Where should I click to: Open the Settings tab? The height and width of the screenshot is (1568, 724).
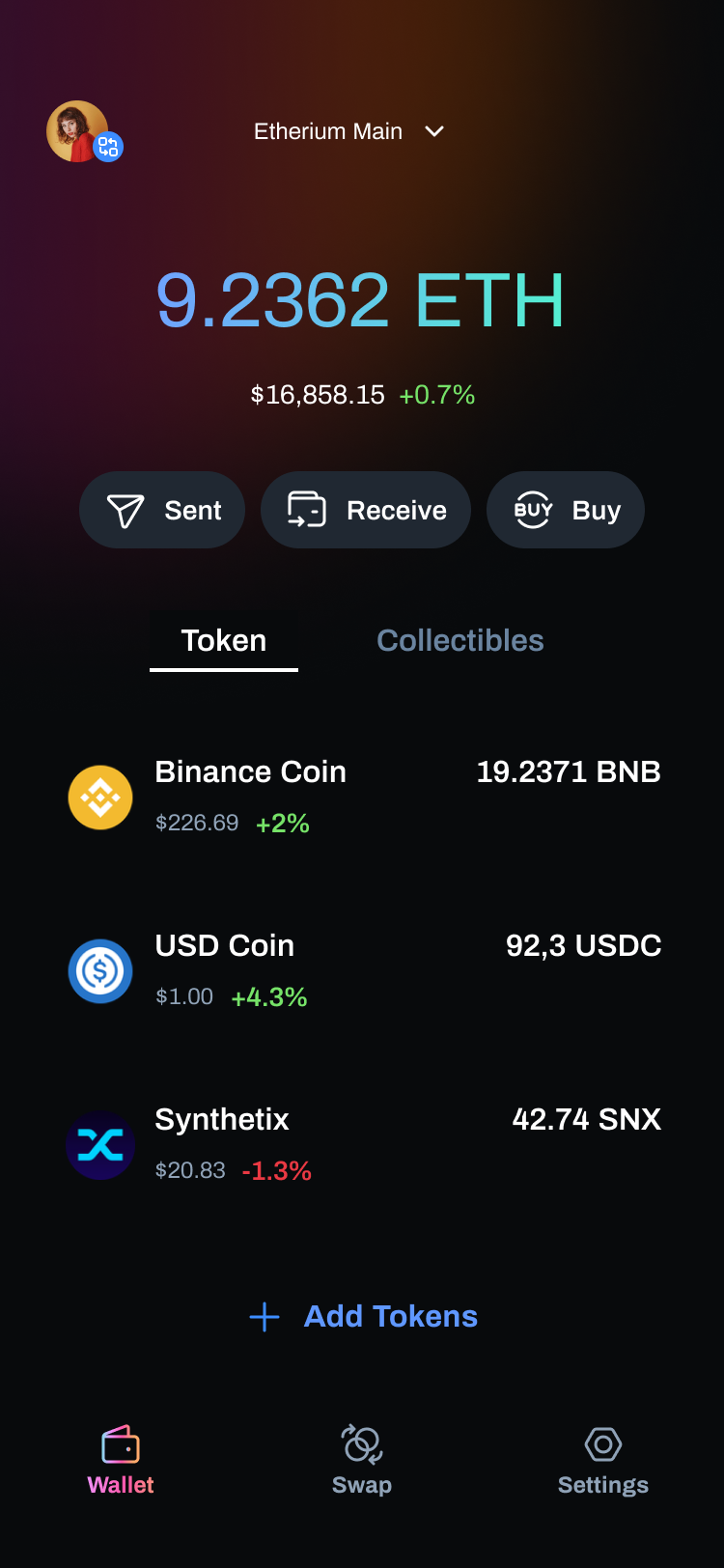[603, 1461]
